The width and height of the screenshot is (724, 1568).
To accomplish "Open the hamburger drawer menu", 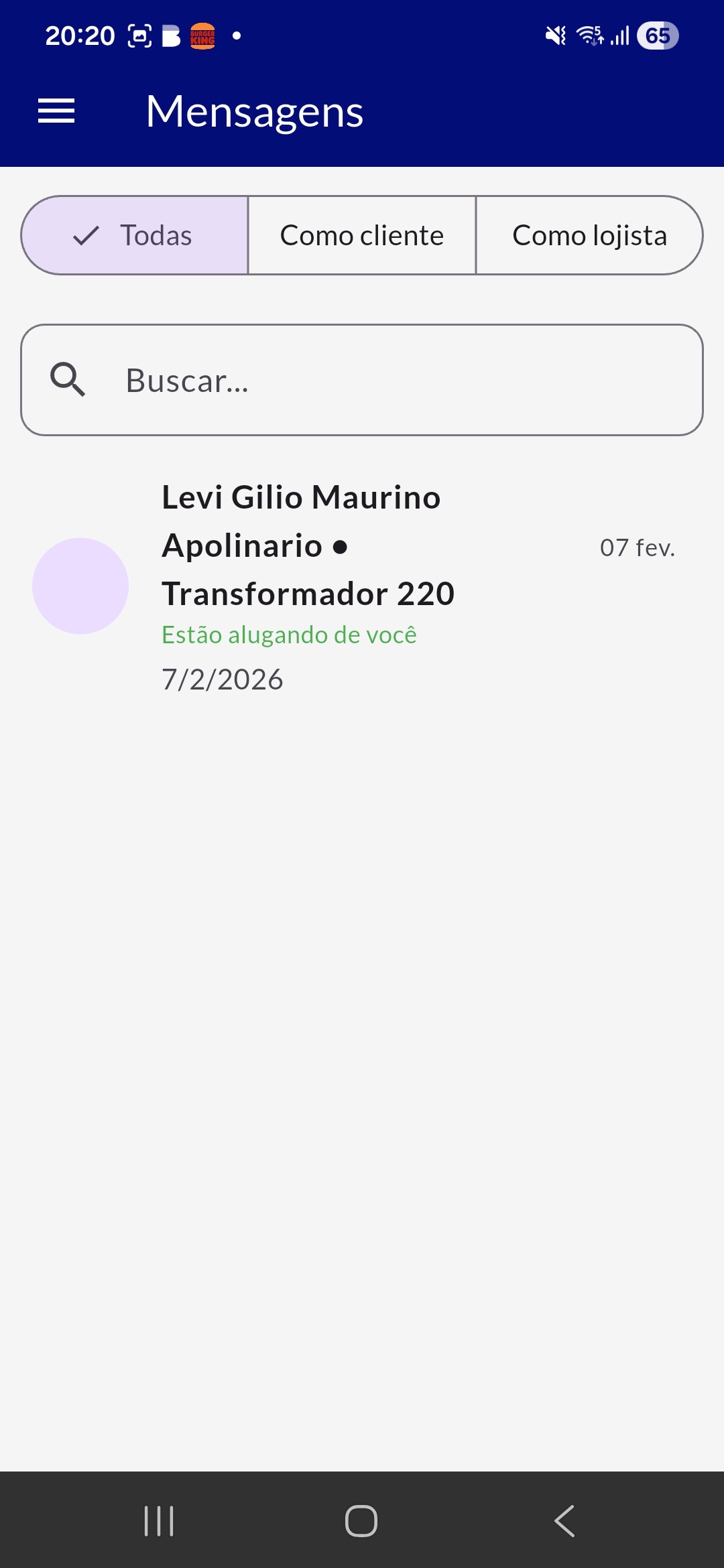I will pos(56,111).
